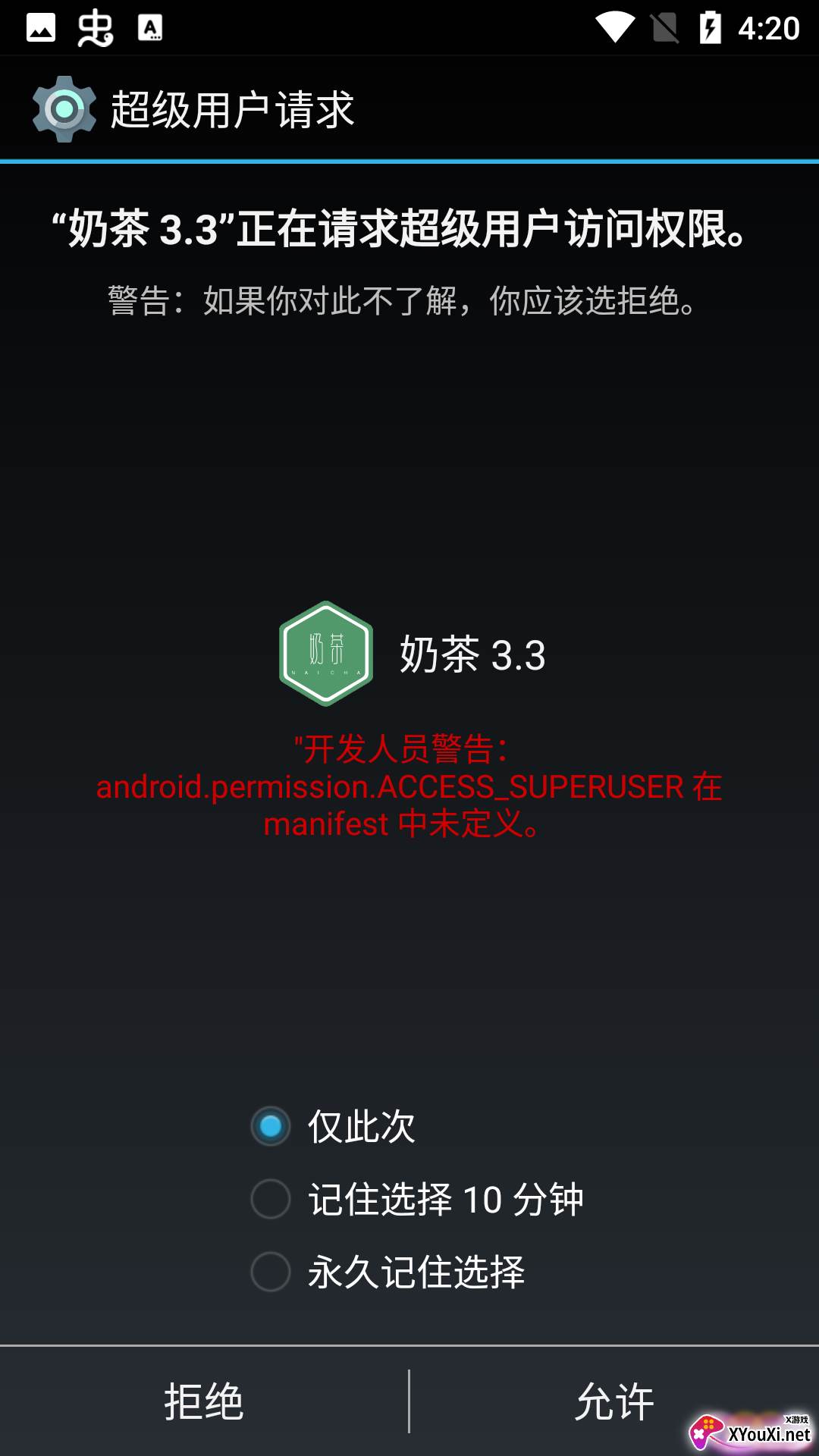This screenshot has height=1456, width=819.
Task: Tap 允许 to grant superuser access
Action: 614,1401
